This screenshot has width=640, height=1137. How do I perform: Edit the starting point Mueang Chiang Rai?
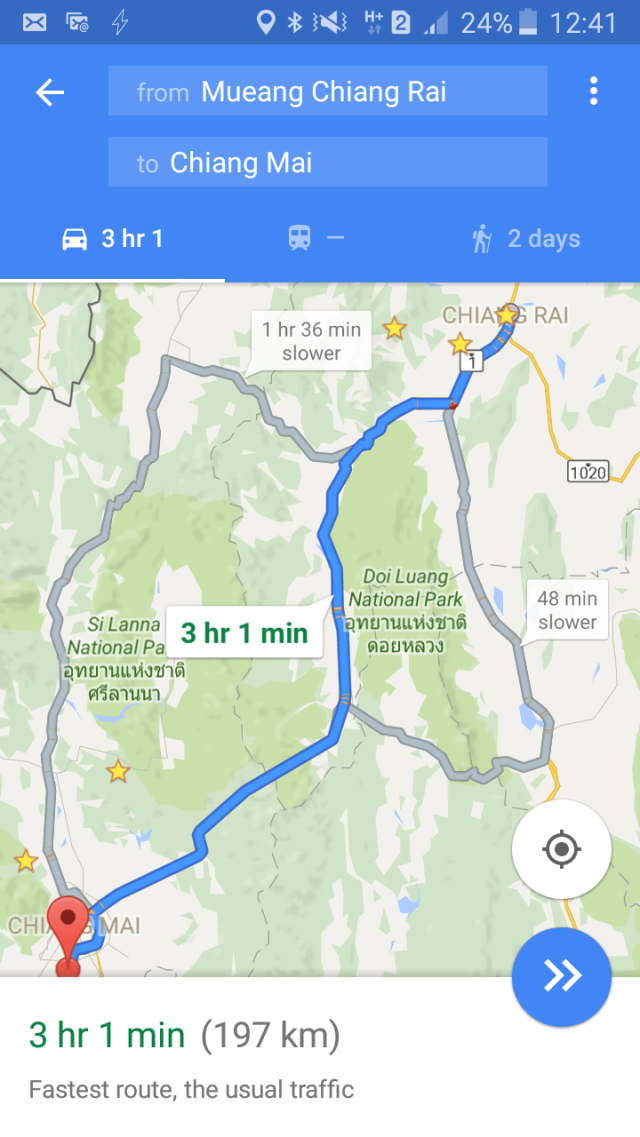point(327,92)
